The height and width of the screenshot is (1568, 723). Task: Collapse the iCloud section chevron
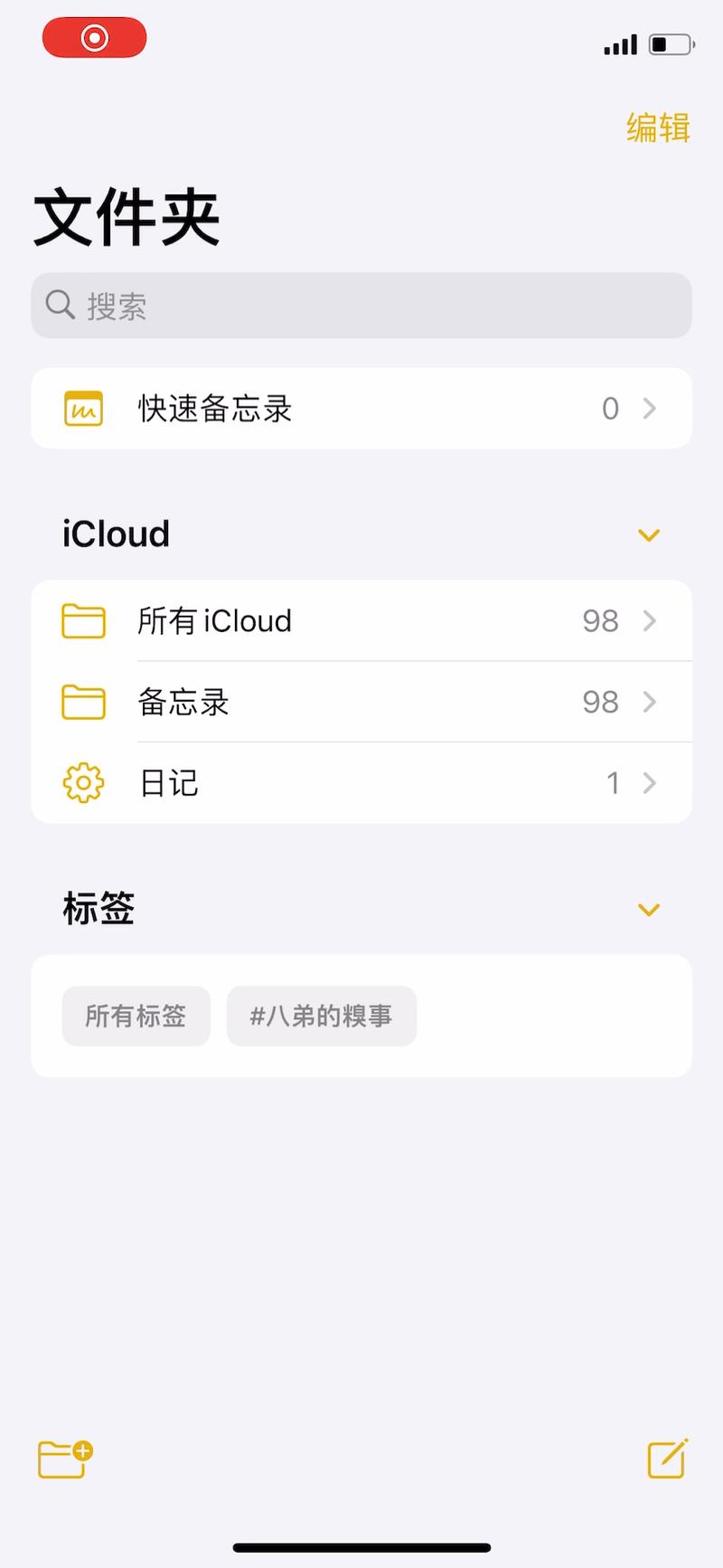click(x=649, y=535)
